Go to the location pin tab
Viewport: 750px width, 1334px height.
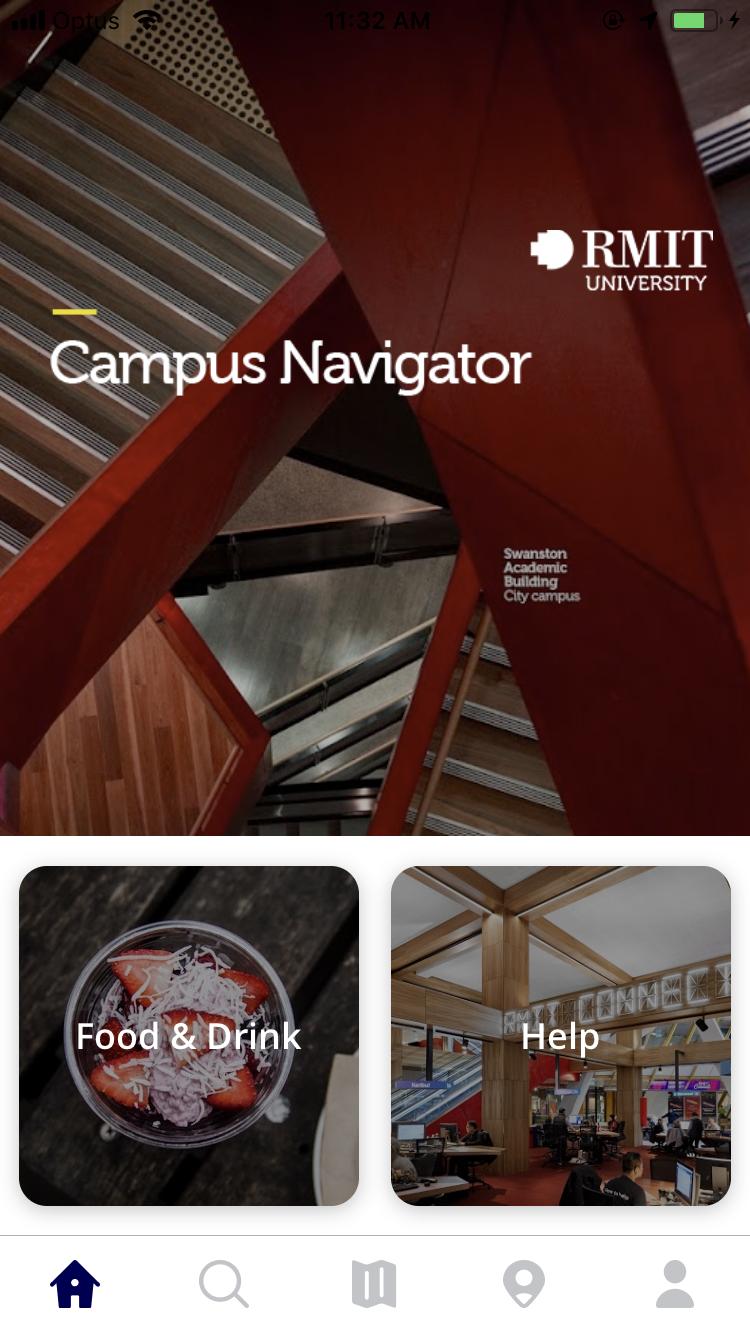point(524,1284)
